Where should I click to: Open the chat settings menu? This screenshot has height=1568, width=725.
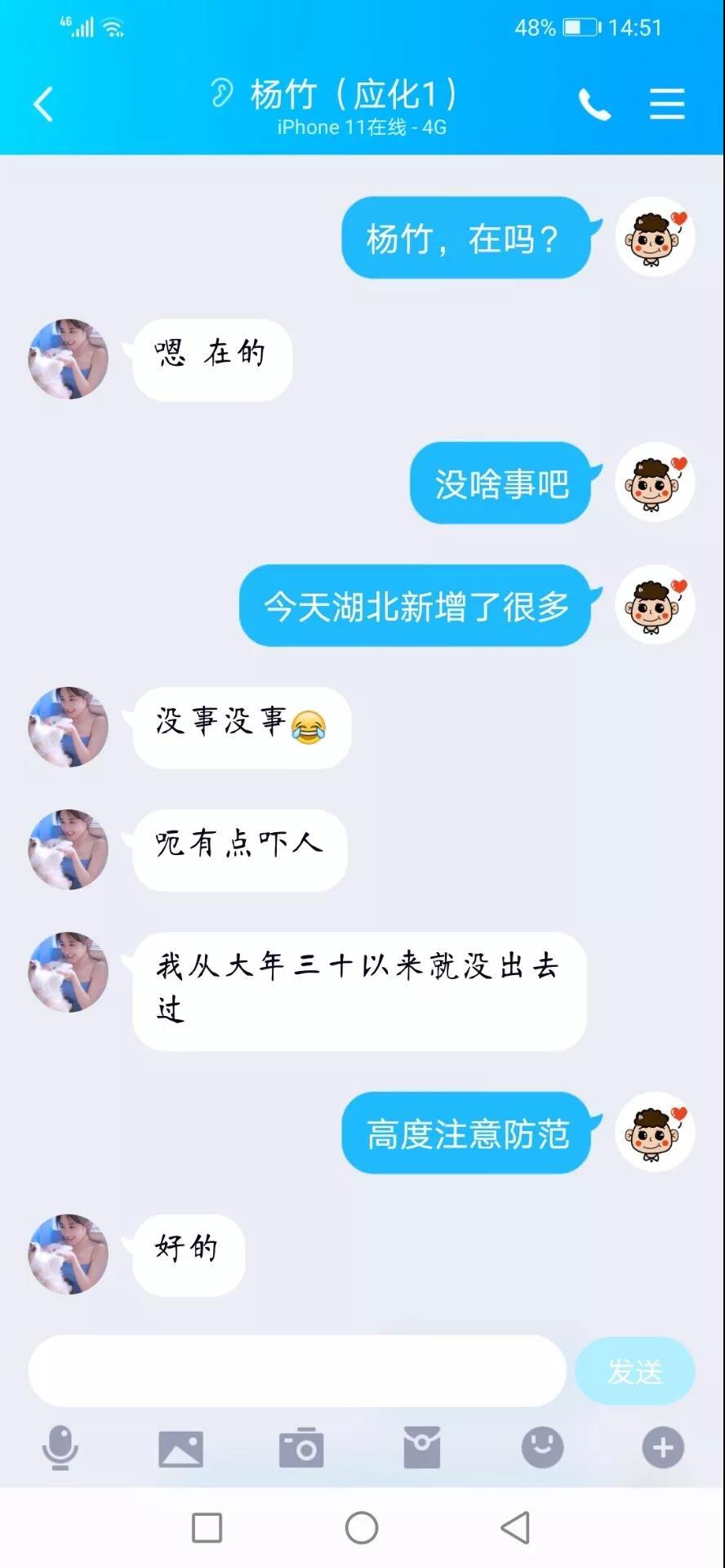pos(666,105)
